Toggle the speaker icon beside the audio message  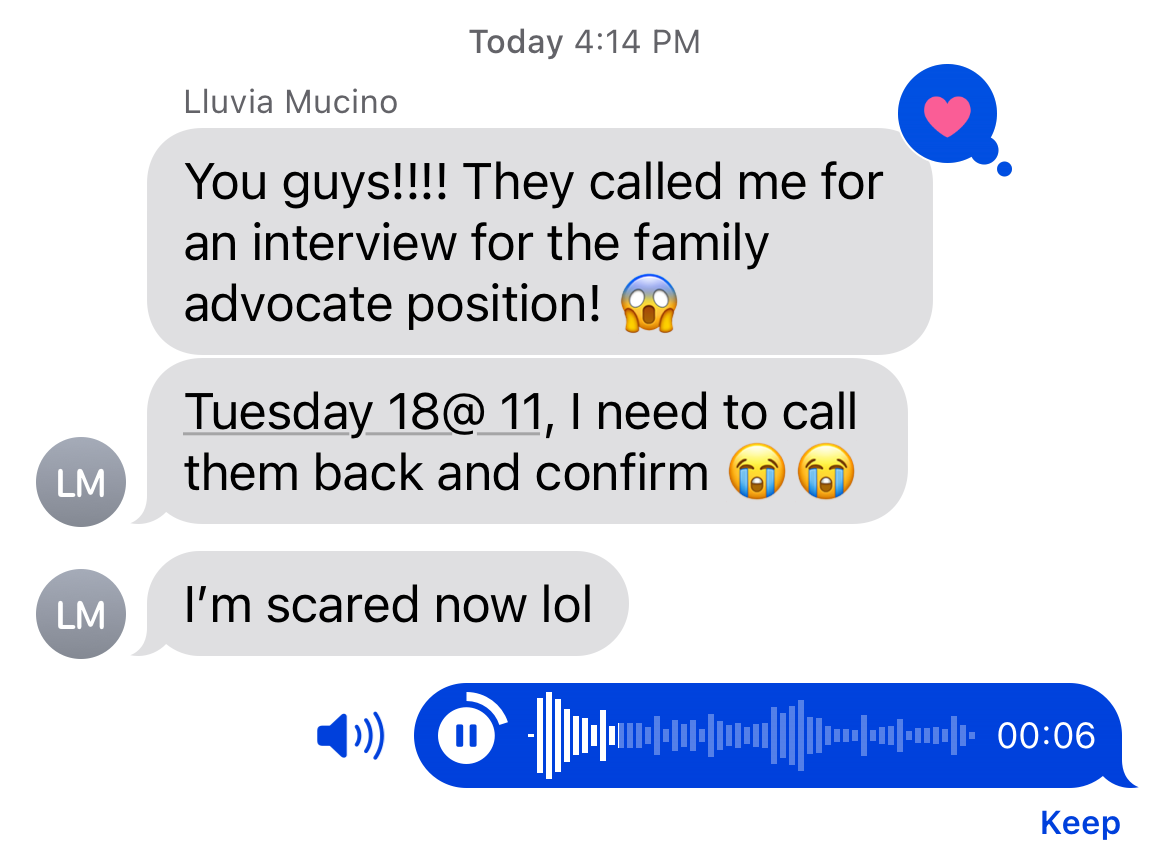tap(350, 737)
